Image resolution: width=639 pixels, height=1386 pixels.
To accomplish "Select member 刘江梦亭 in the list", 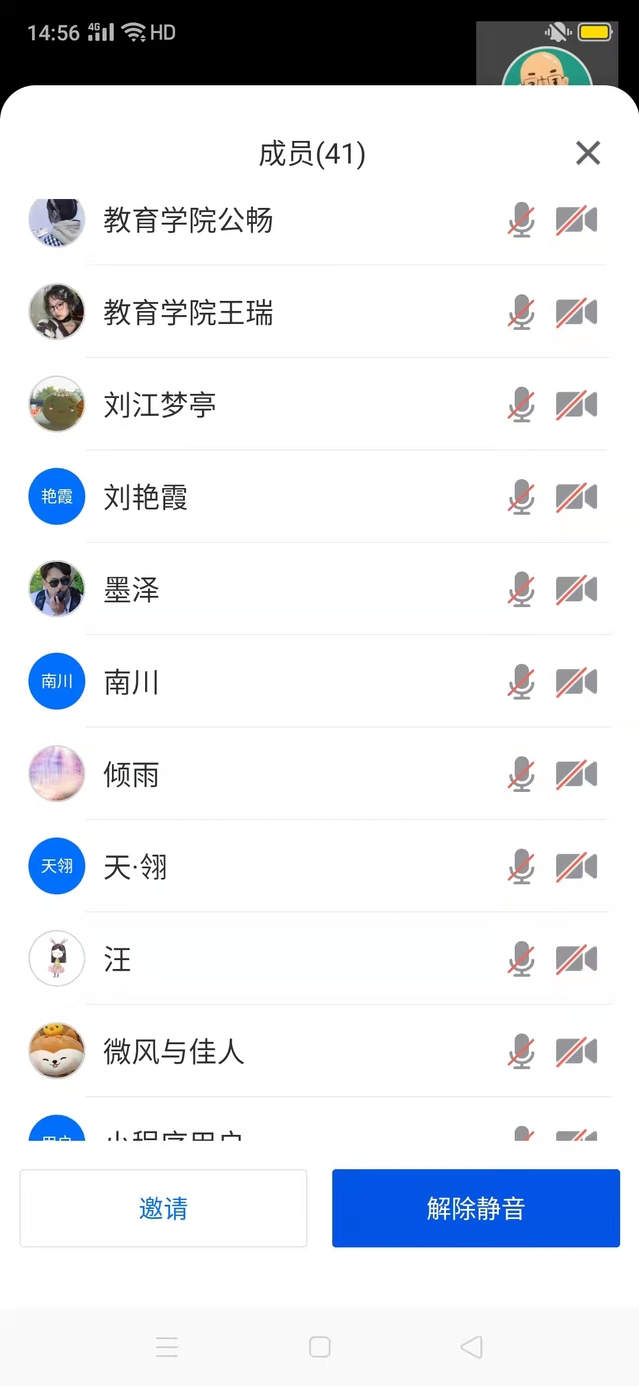I will (160, 405).
